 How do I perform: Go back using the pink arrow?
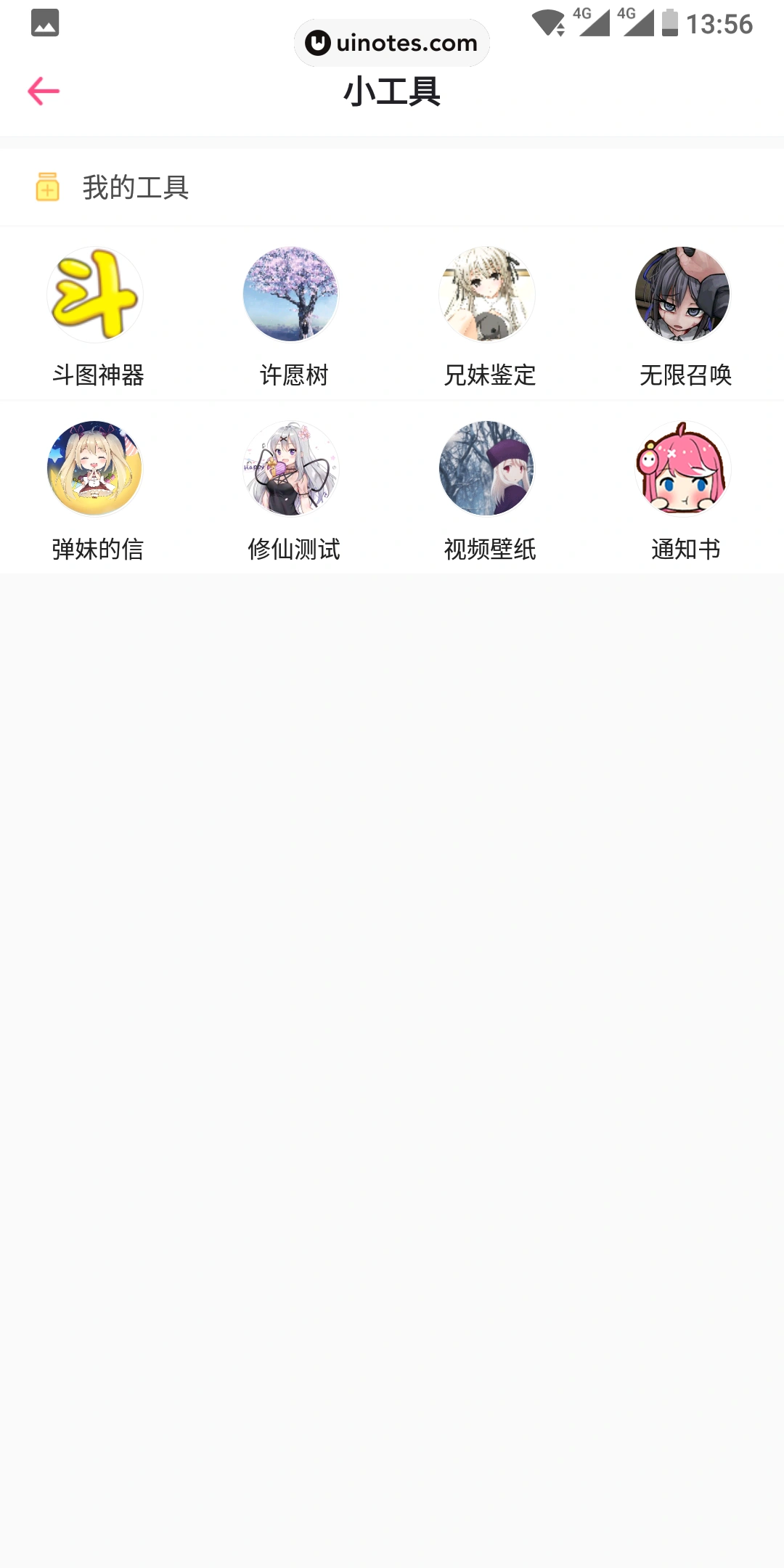[44, 91]
